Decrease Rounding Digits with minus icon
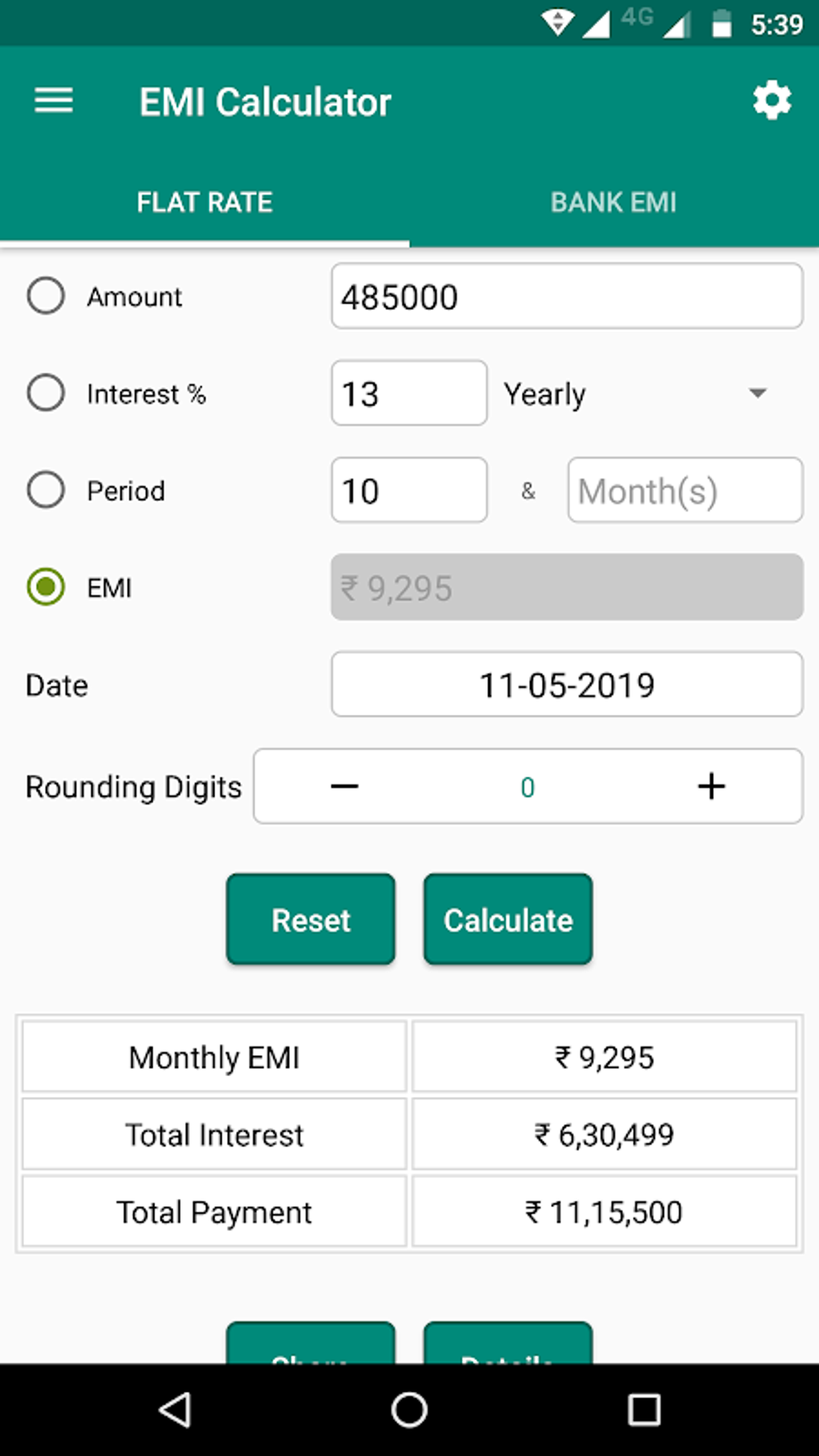The image size is (819, 1456). [x=344, y=786]
